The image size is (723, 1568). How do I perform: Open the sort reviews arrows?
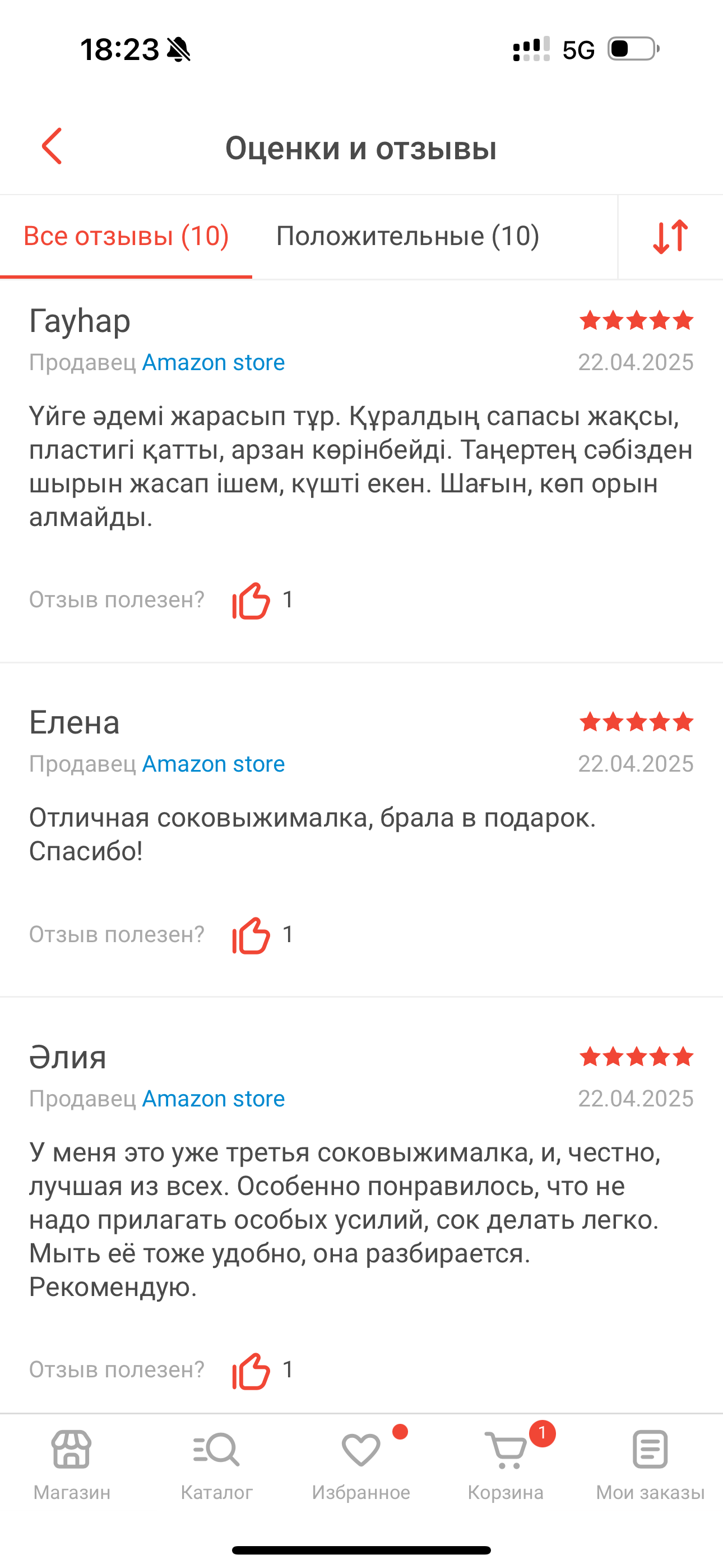point(670,236)
